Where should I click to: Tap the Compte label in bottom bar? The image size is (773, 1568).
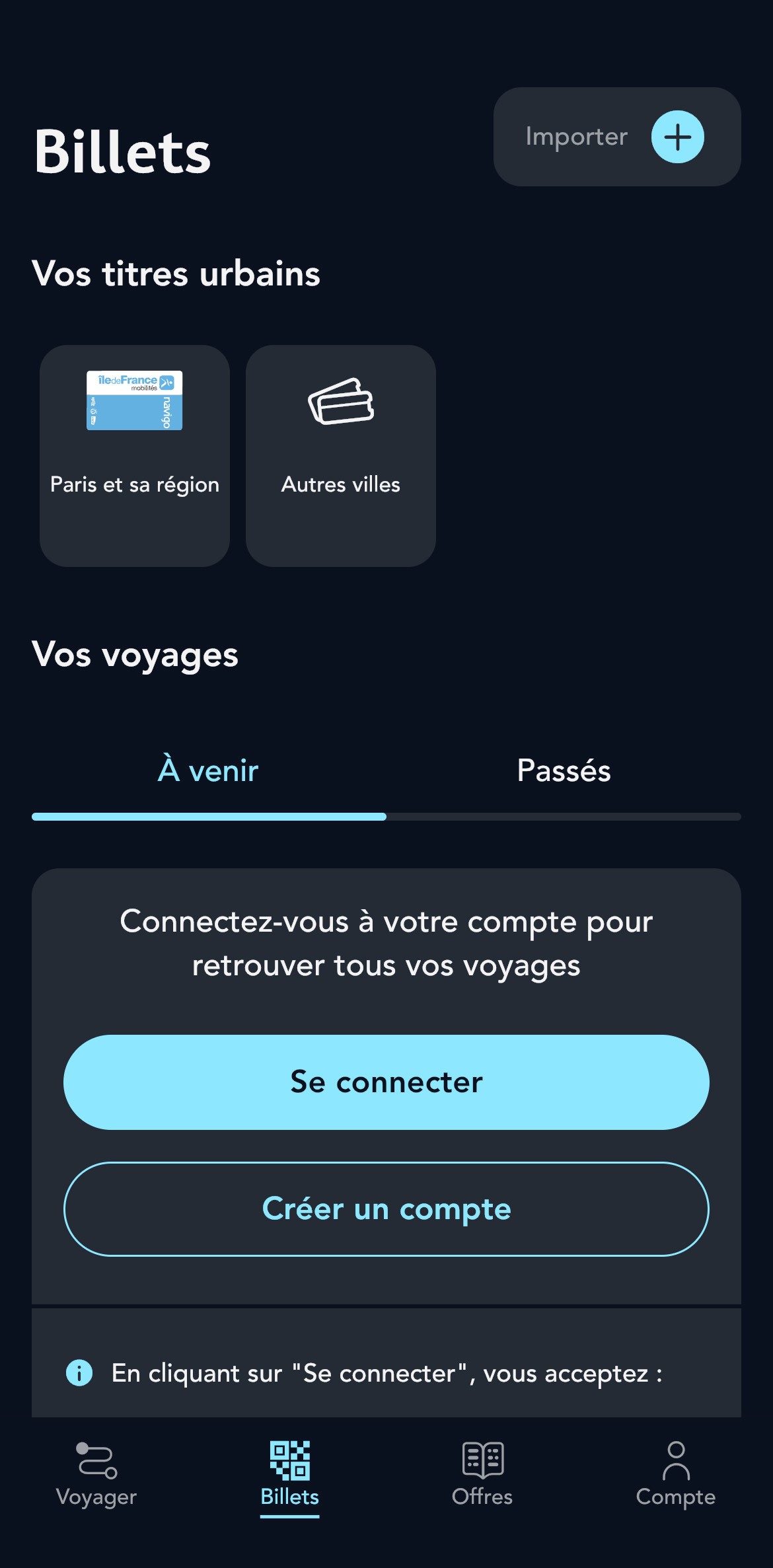pyautogui.click(x=675, y=1497)
